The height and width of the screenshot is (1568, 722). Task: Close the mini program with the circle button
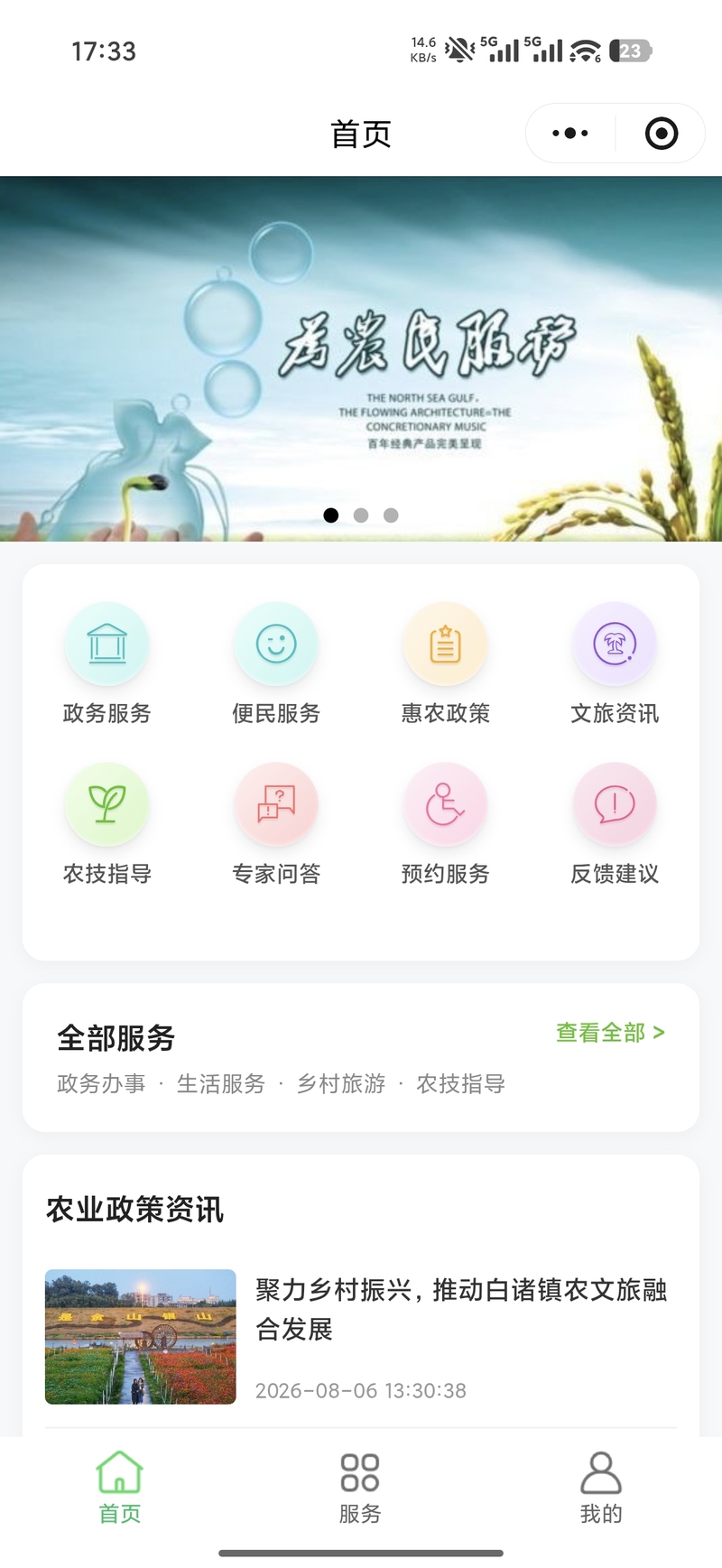pos(662,134)
